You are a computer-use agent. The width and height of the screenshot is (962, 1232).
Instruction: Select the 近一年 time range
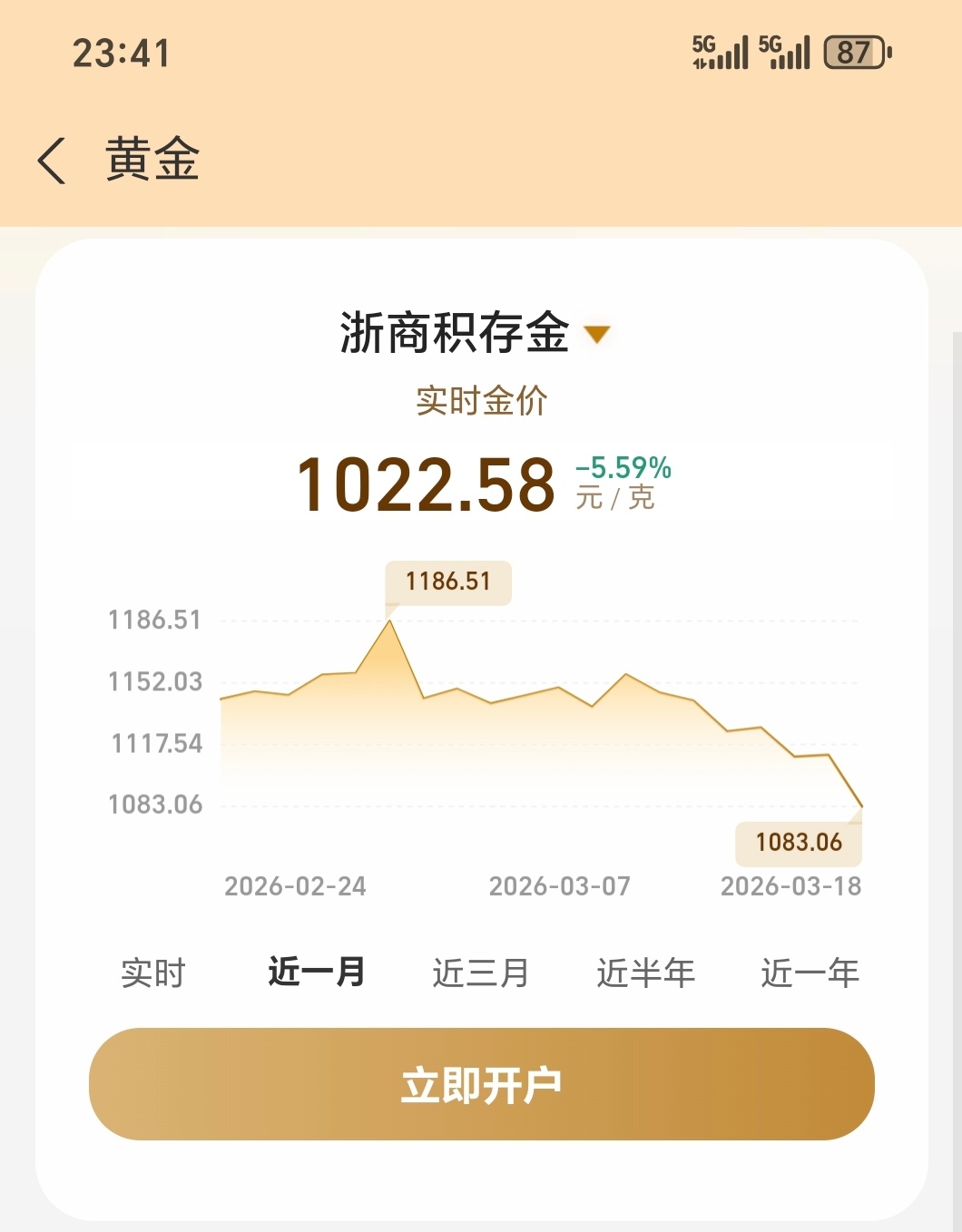(x=810, y=973)
